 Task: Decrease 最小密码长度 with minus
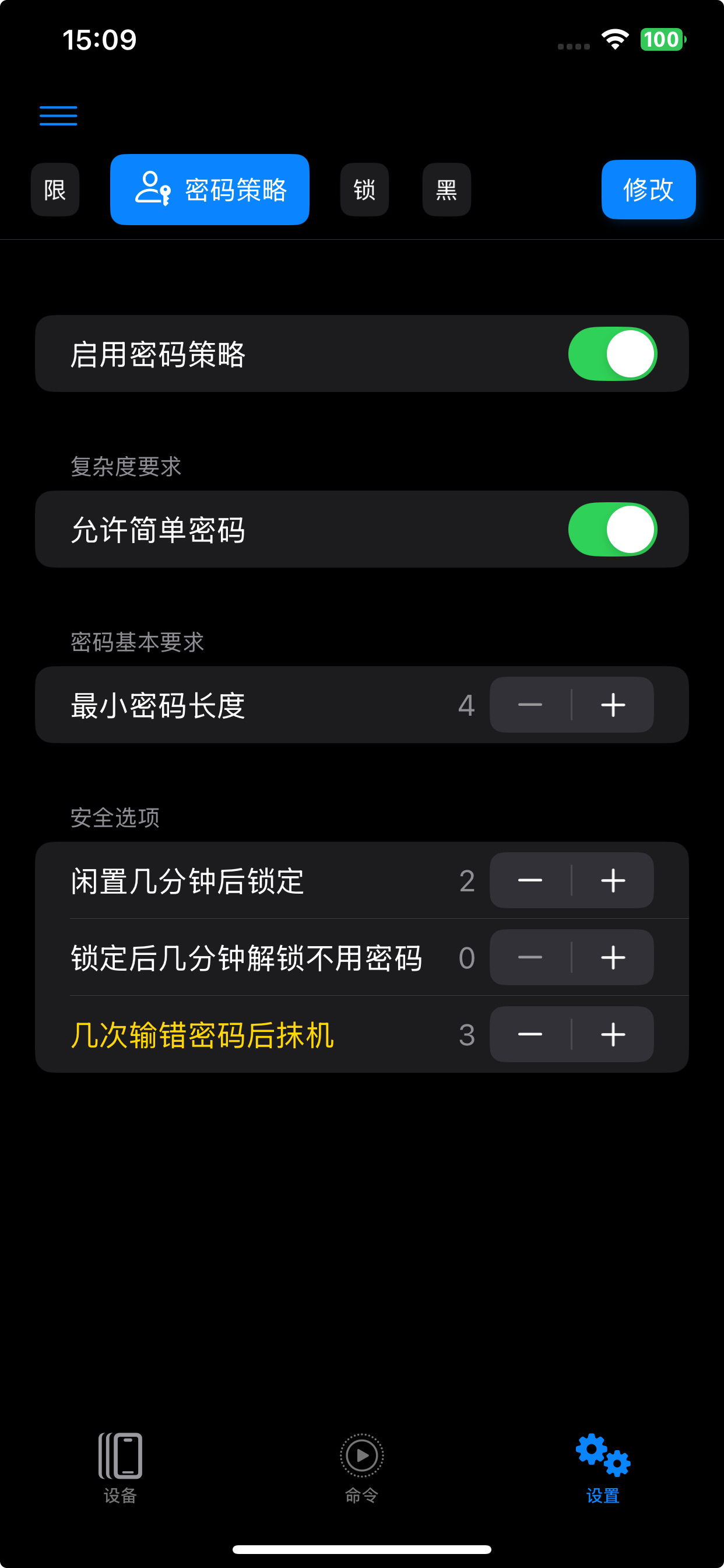click(530, 705)
